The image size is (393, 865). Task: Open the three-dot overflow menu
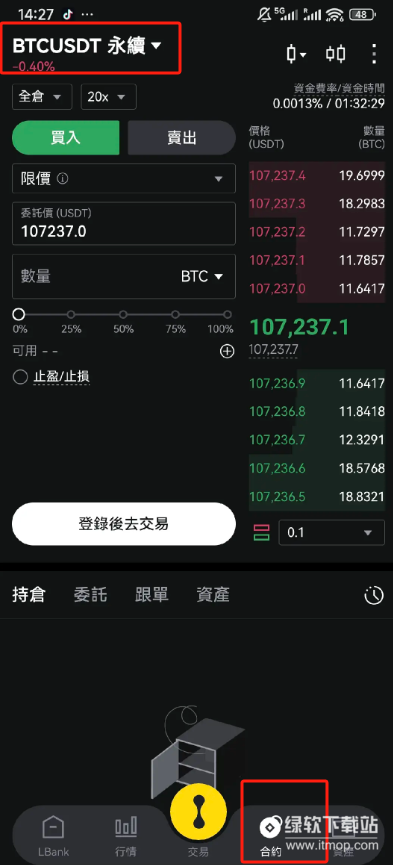[374, 54]
